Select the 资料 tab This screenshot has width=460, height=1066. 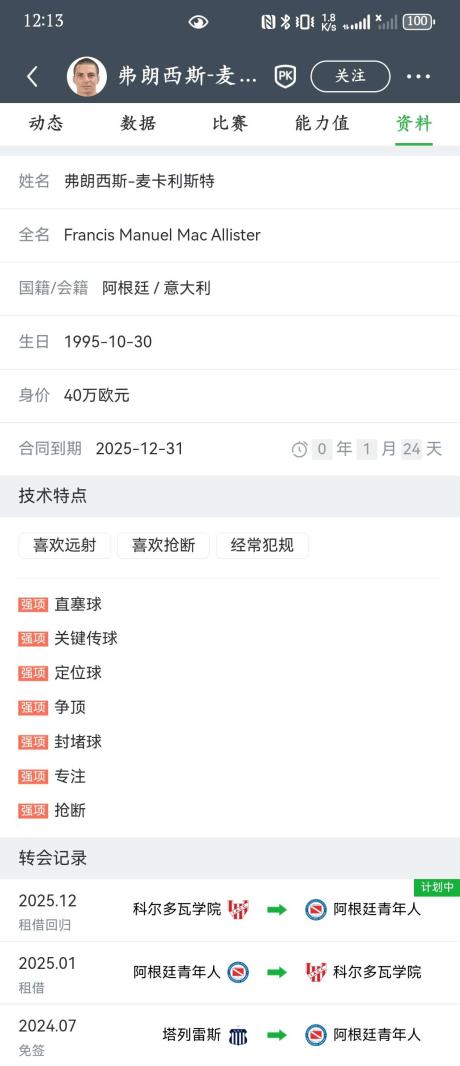(x=414, y=124)
